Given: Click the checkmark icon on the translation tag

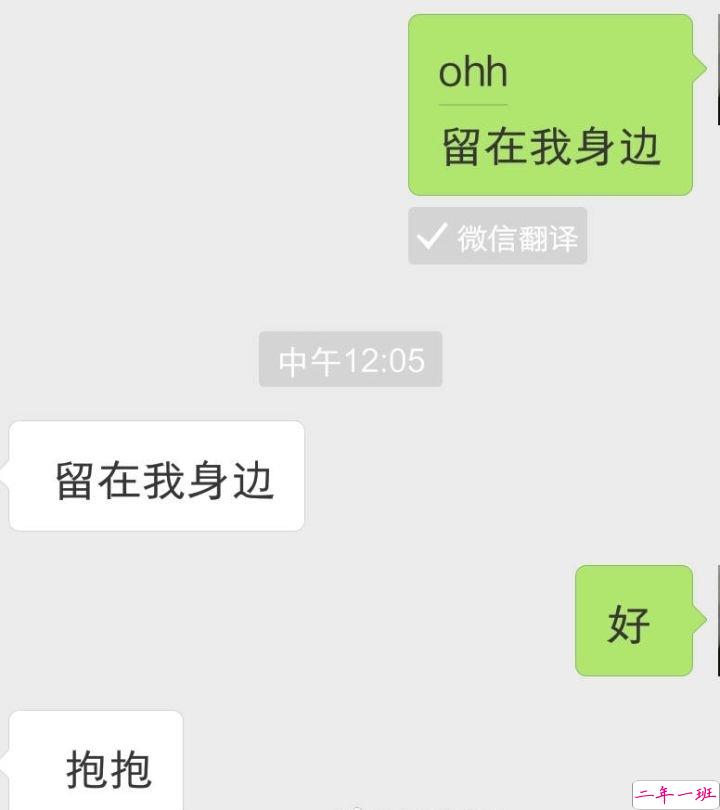Looking at the screenshot, I should pyautogui.click(x=430, y=236).
